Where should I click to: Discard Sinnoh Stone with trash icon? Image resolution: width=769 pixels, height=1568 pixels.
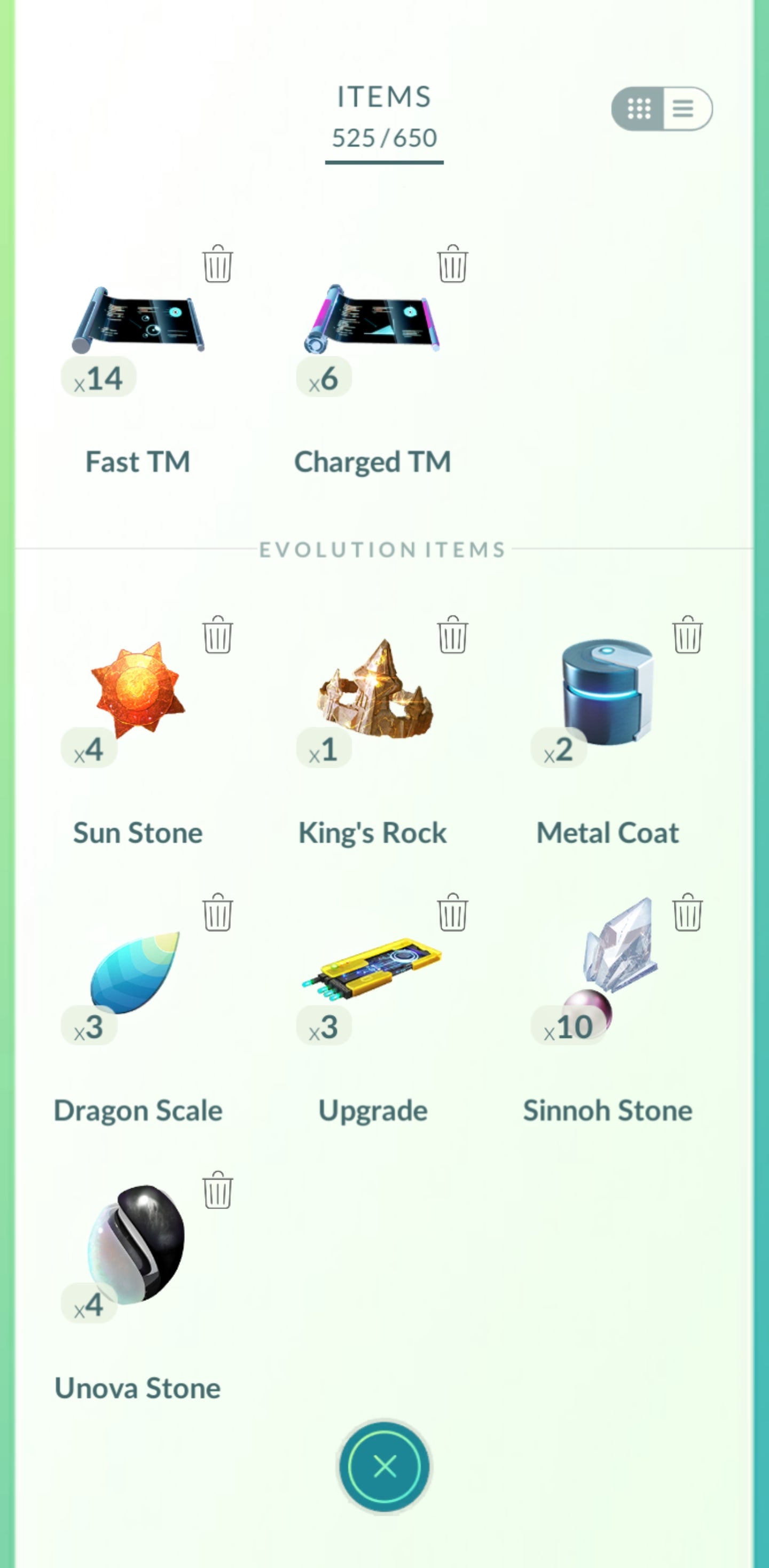click(x=687, y=912)
